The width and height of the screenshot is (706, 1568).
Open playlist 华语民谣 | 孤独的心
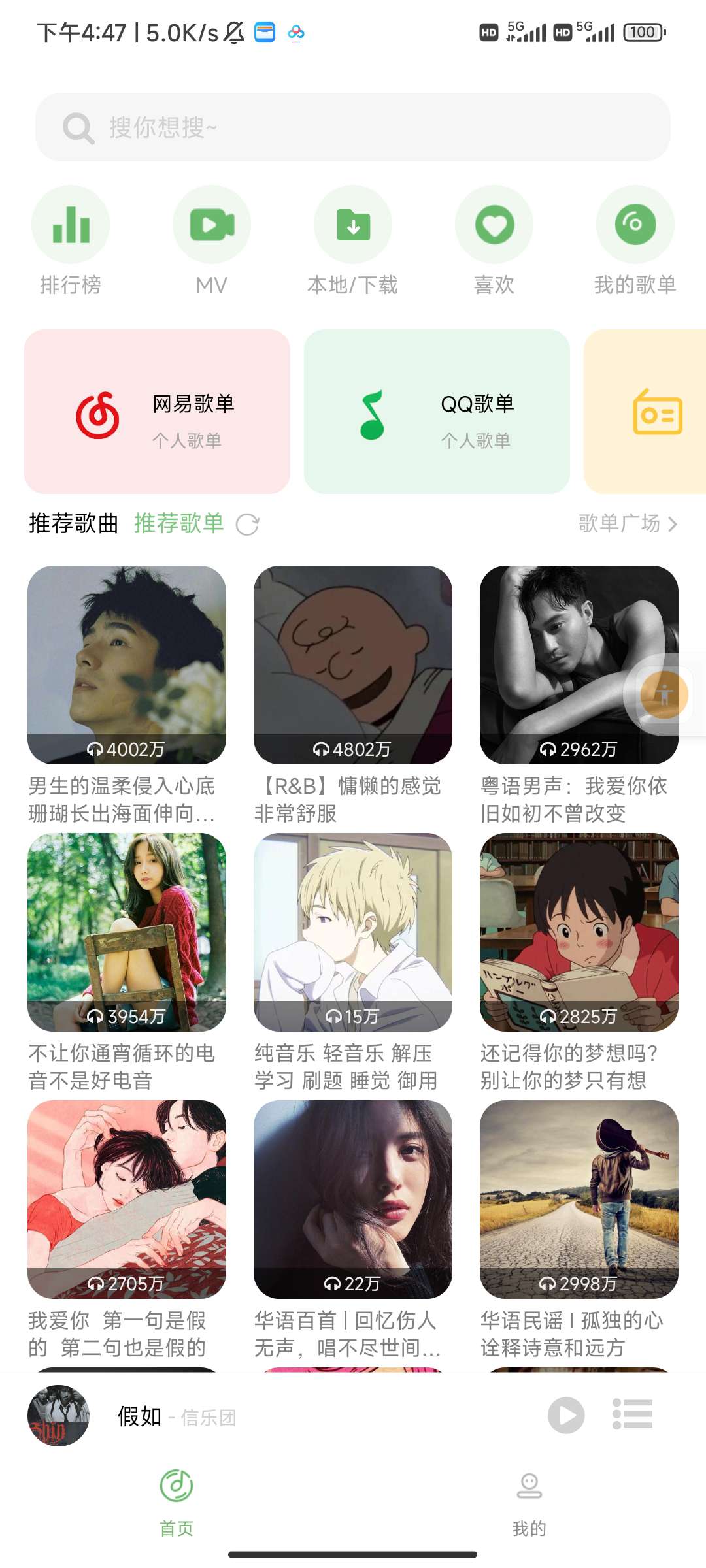(x=579, y=1200)
